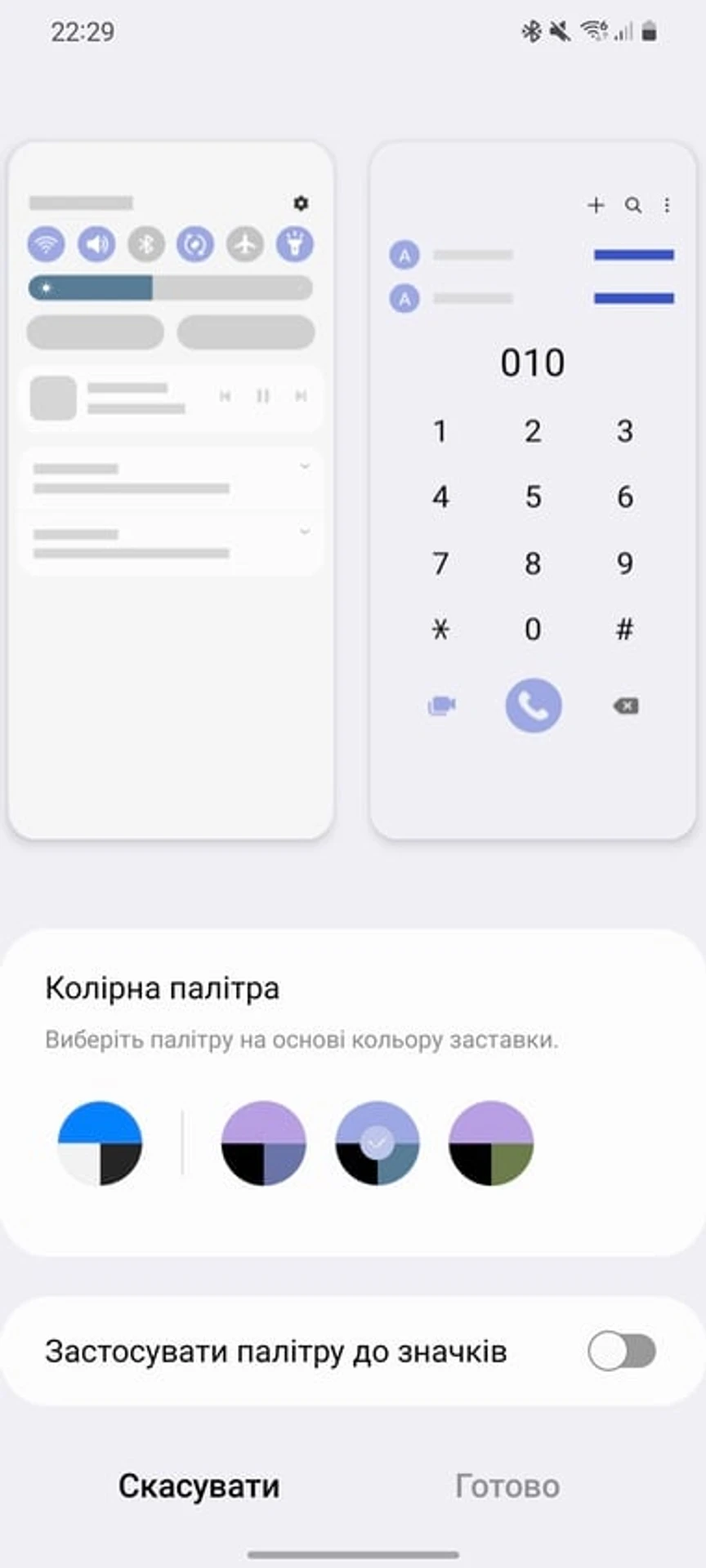Tap Скасувати to cancel palette changes

click(199, 1486)
